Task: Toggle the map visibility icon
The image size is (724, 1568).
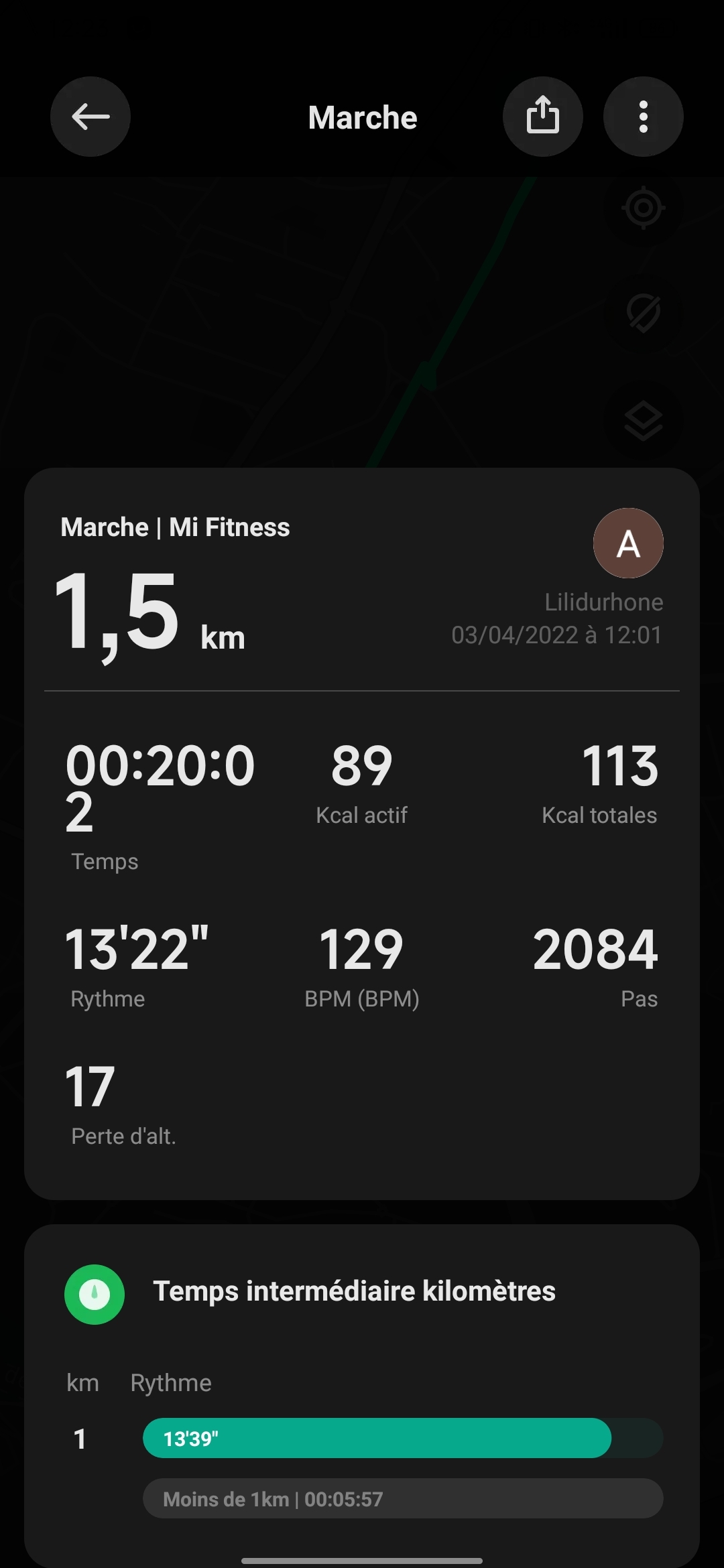Action: tap(643, 313)
